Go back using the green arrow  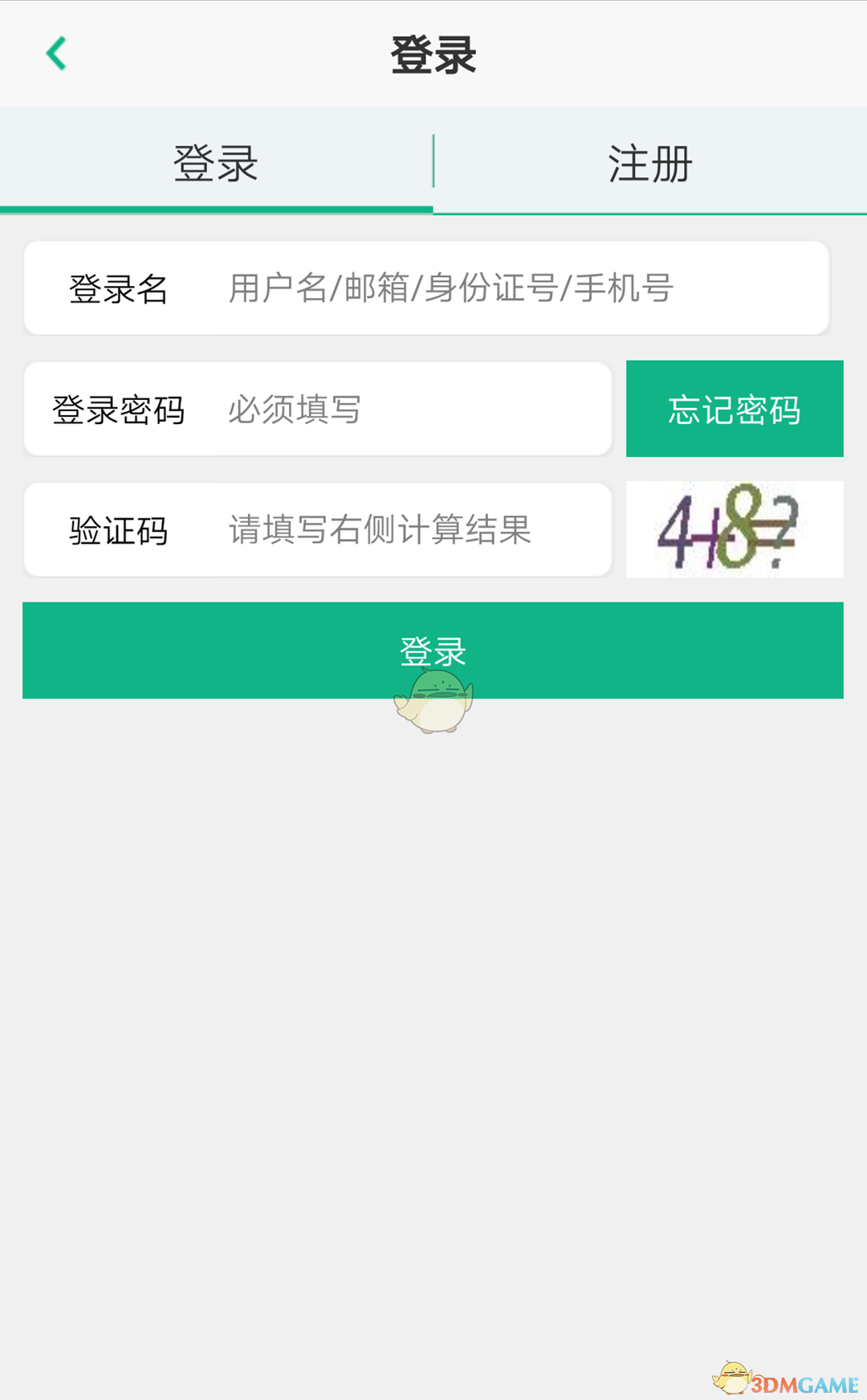coord(56,54)
